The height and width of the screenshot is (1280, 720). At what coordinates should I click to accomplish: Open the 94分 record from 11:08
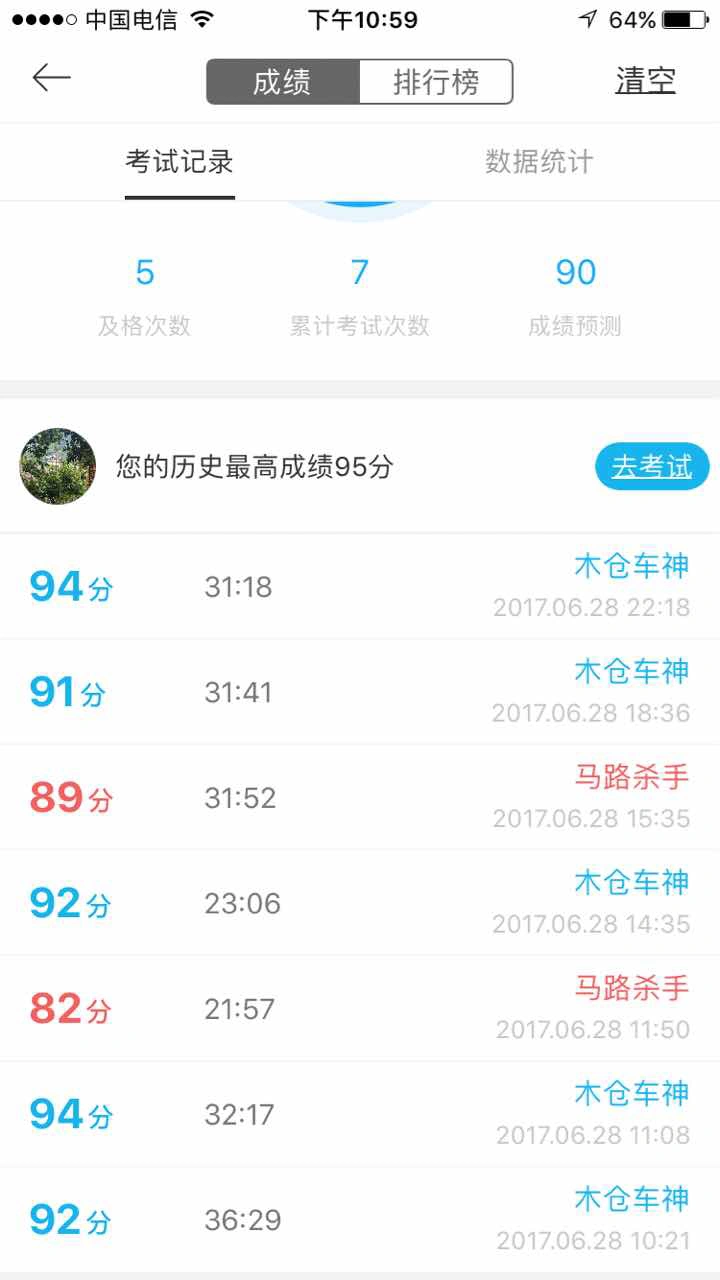click(360, 1114)
